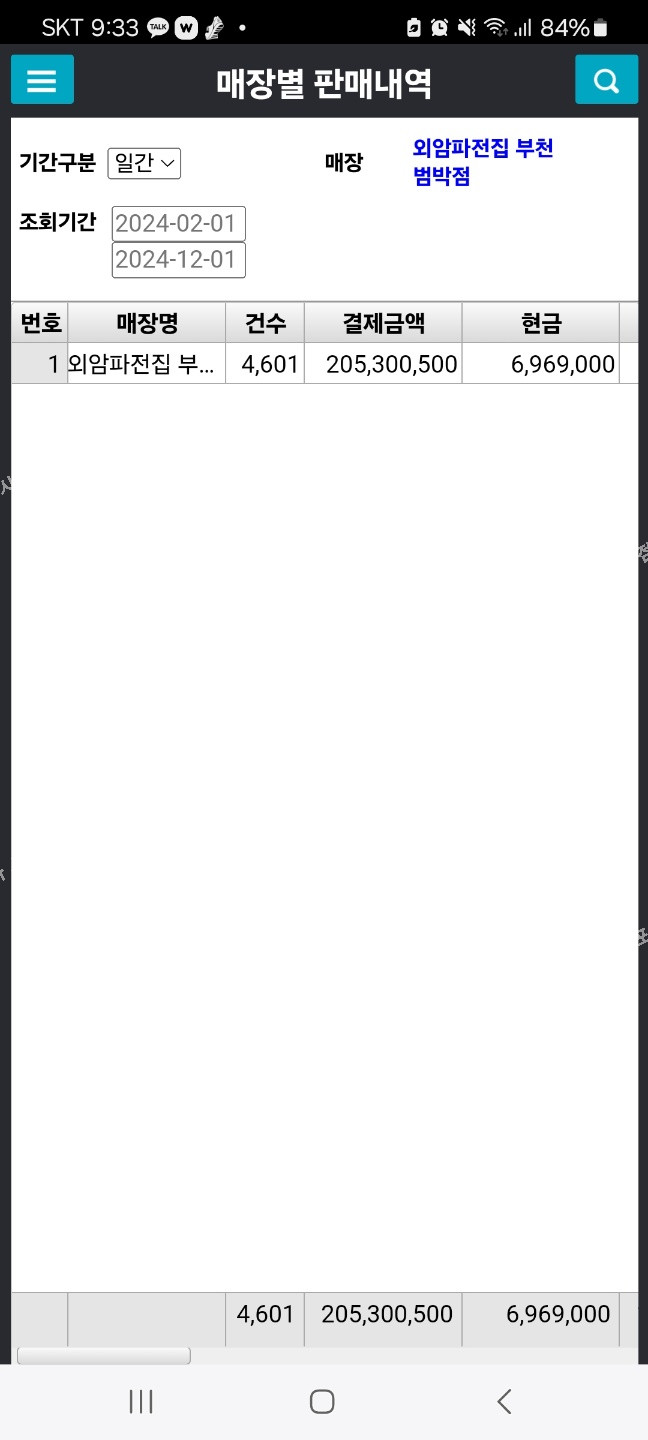648x1440 pixels.
Task: Go back with the system back button
Action: pos(504,1401)
